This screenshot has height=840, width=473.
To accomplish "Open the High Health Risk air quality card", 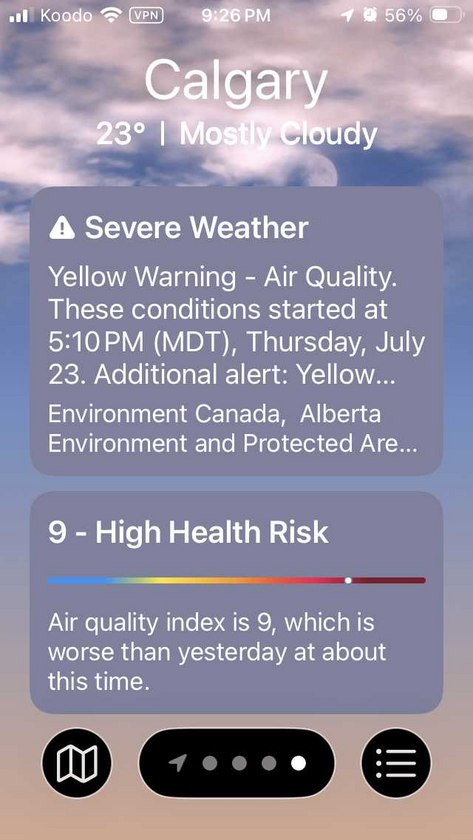I will pyautogui.click(x=236, y=603).
